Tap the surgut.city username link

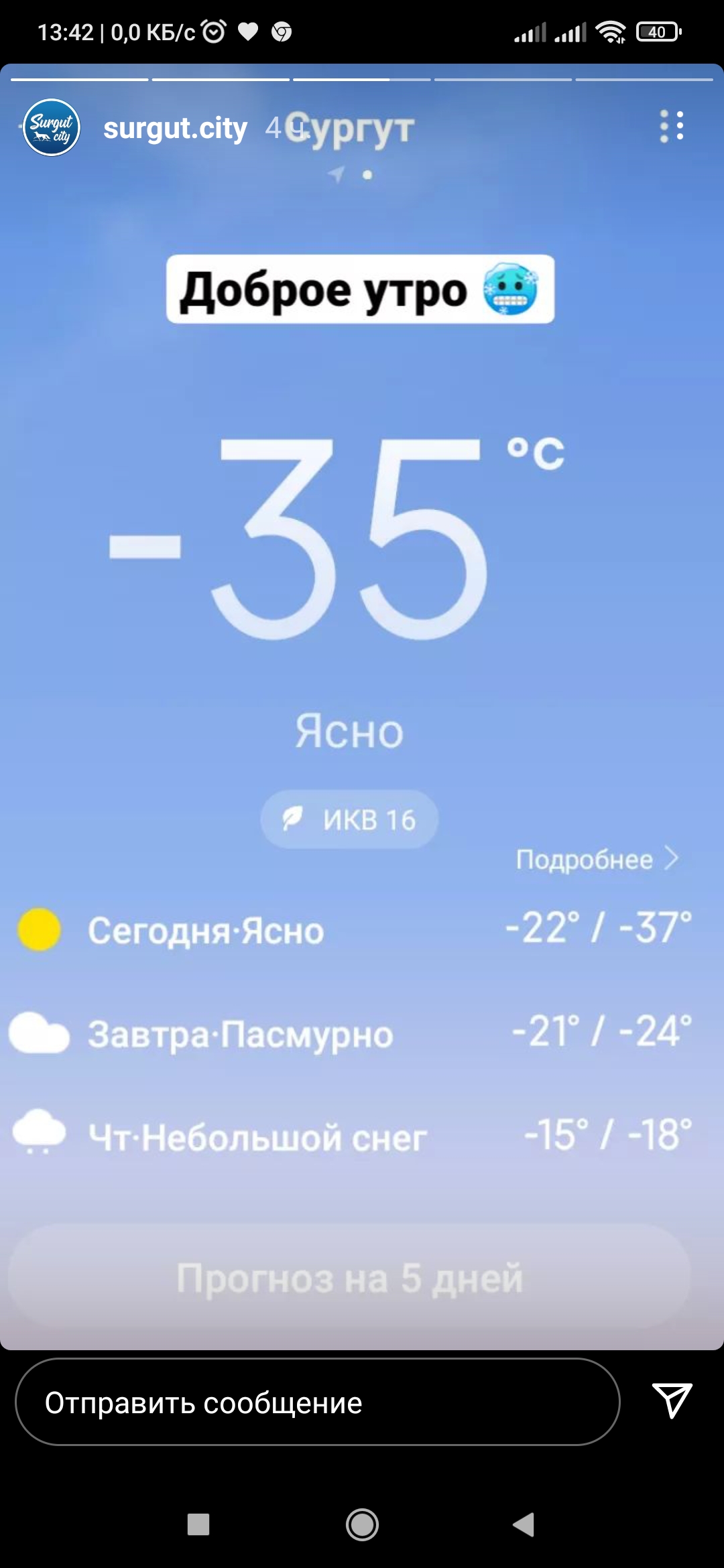tap(174, 129)
